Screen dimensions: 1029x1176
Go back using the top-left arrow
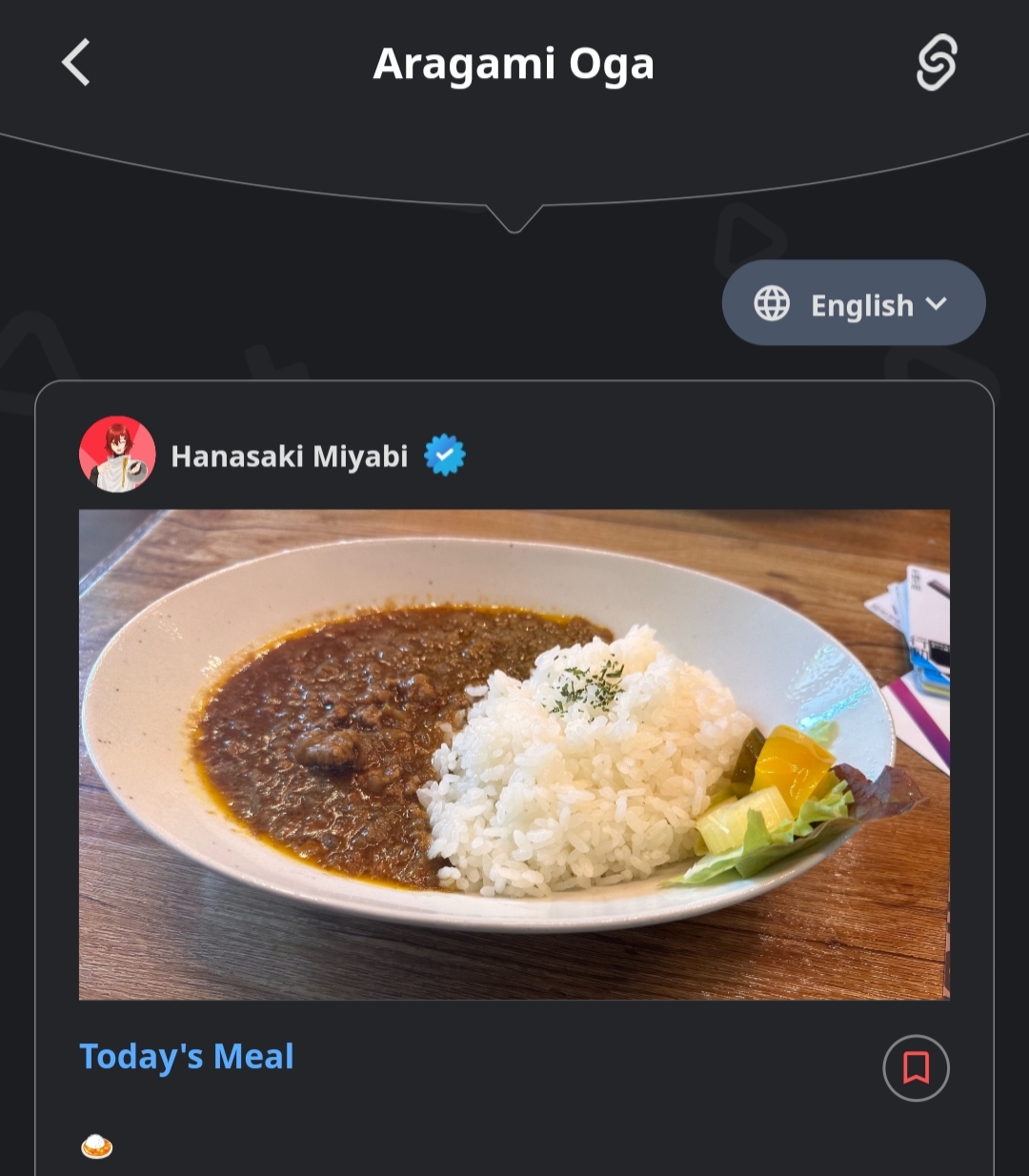tap(76, 63)
